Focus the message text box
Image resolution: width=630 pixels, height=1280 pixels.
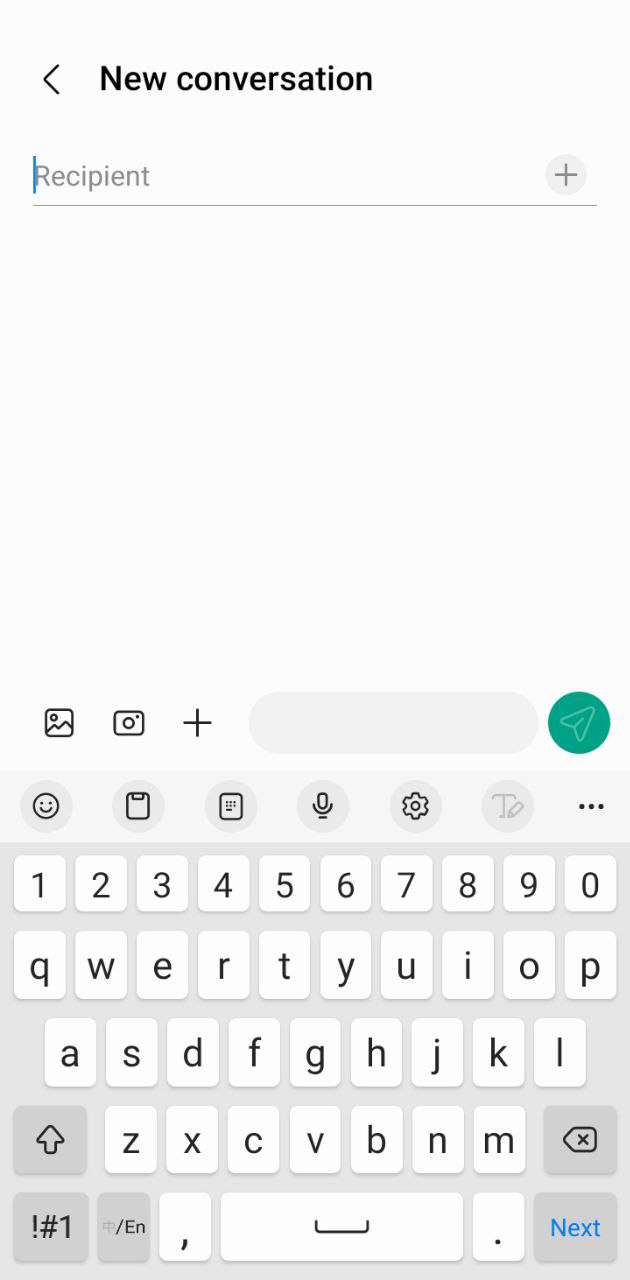tap(393, 722)
